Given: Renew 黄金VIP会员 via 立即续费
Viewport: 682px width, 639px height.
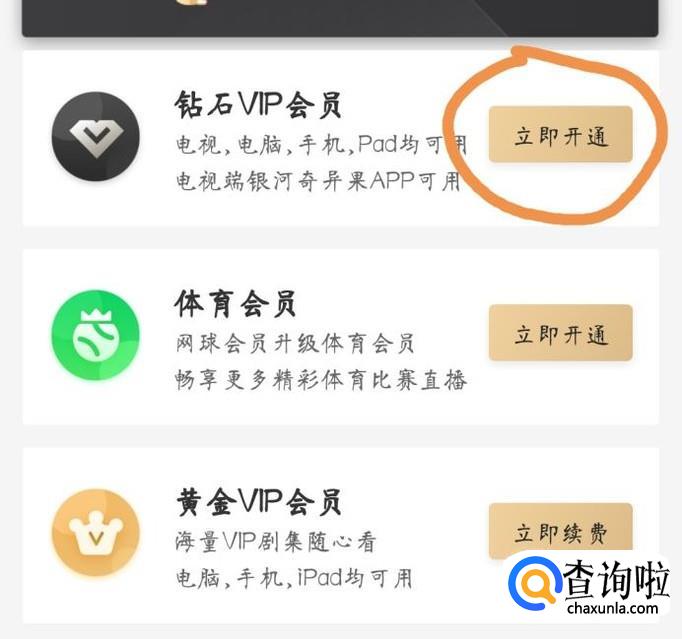Looking at the screenshot, I should tap(560, 531).
